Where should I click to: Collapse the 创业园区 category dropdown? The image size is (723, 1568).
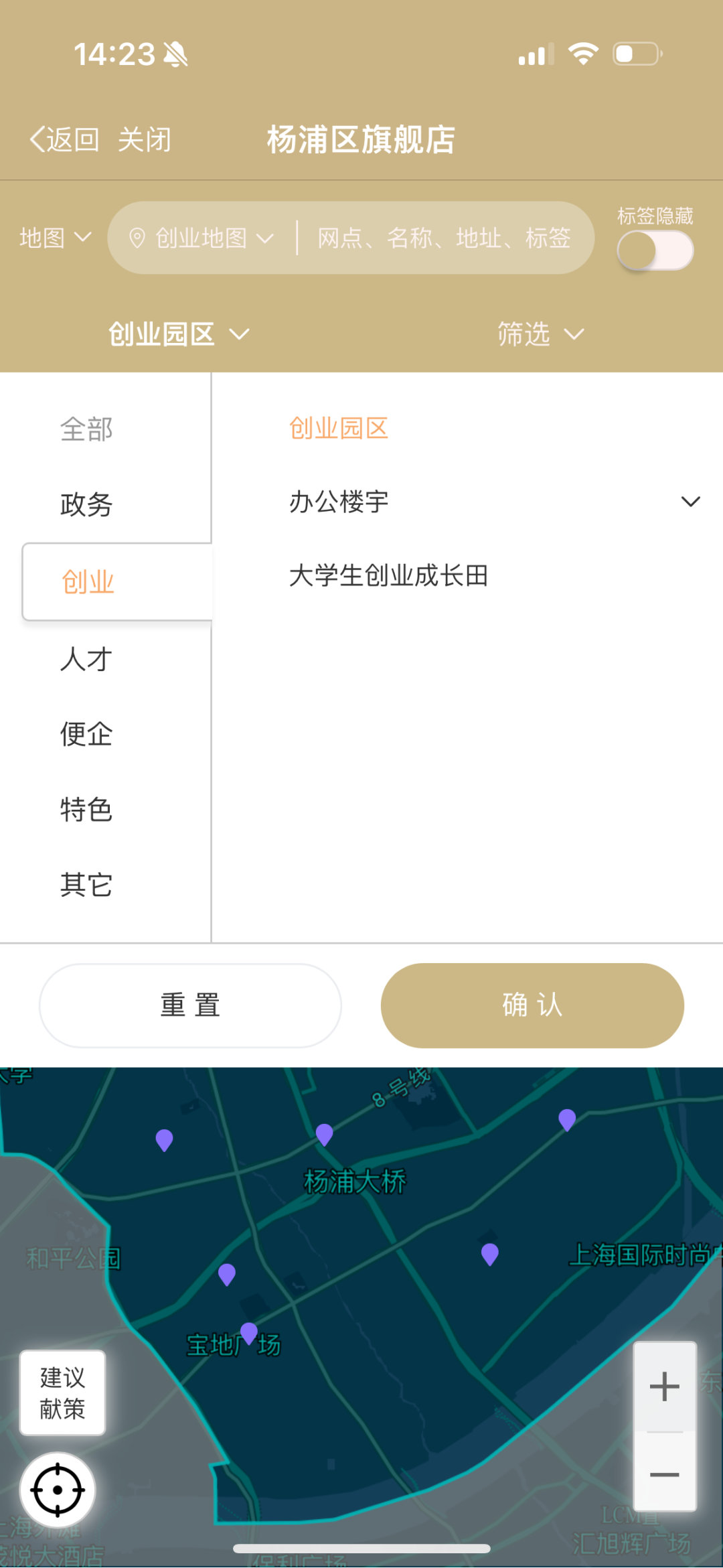[179, 334]
